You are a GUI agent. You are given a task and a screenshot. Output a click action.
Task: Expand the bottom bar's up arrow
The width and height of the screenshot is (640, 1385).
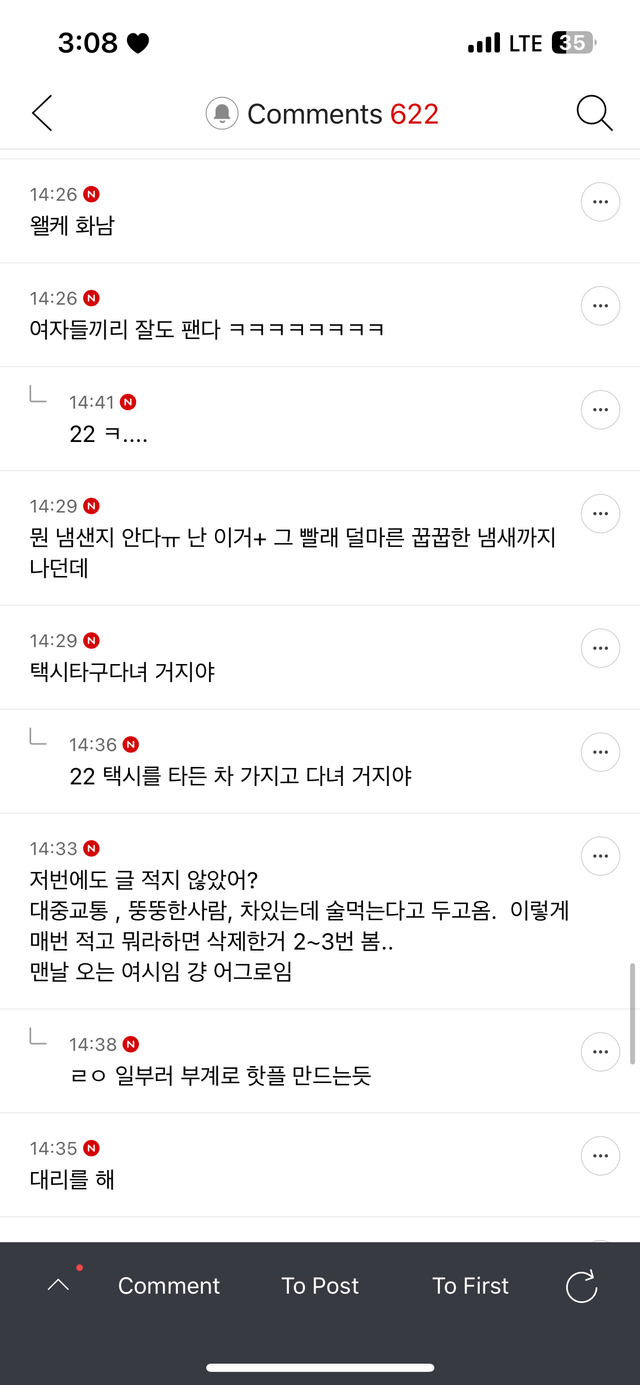(58, 1286)
